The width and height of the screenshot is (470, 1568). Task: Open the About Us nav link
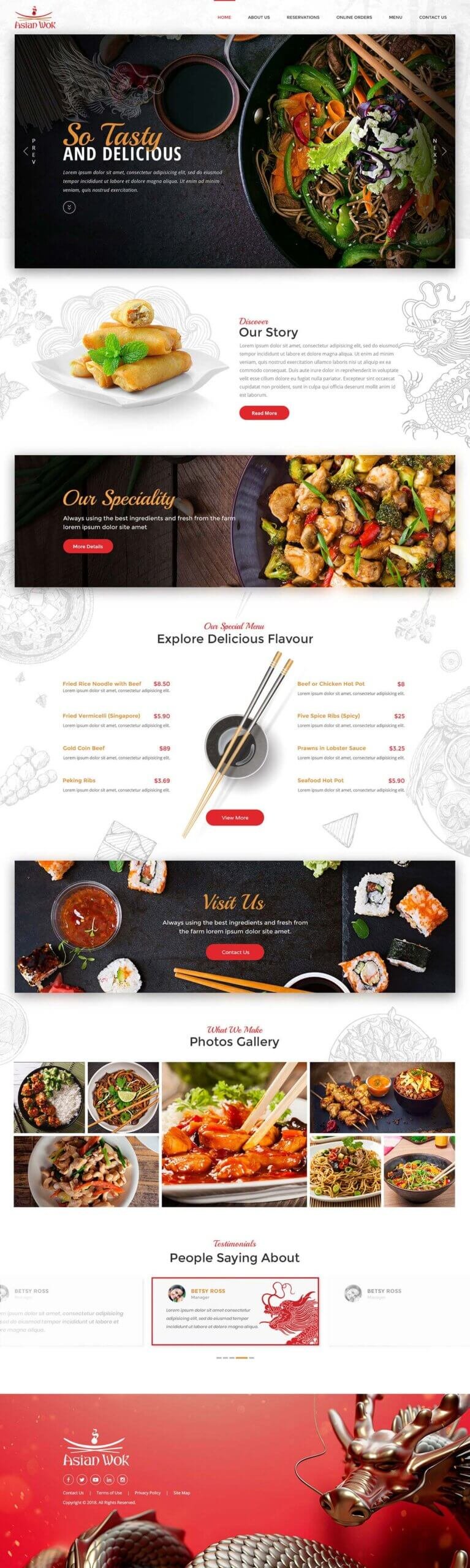pos(259,17)
